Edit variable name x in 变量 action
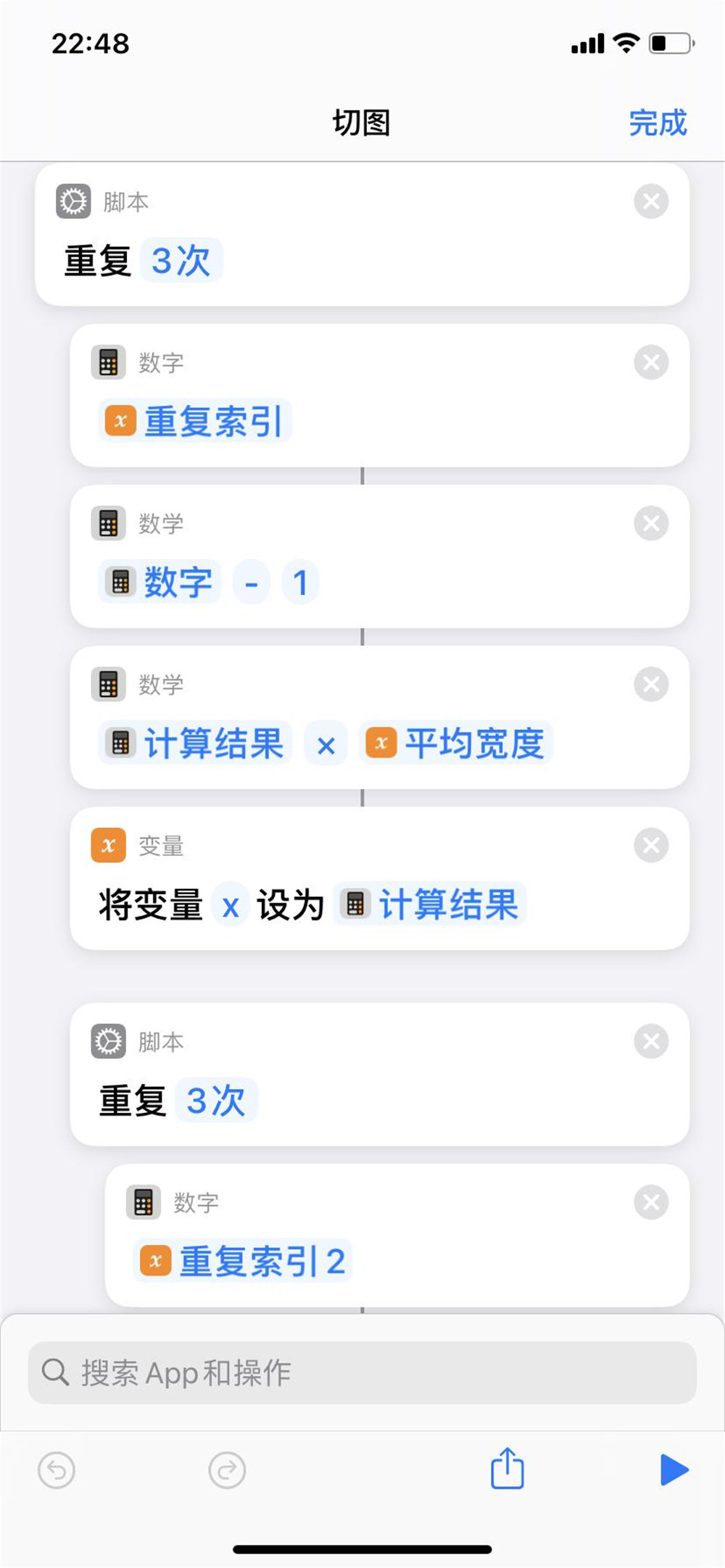 [x=231, y=906]
